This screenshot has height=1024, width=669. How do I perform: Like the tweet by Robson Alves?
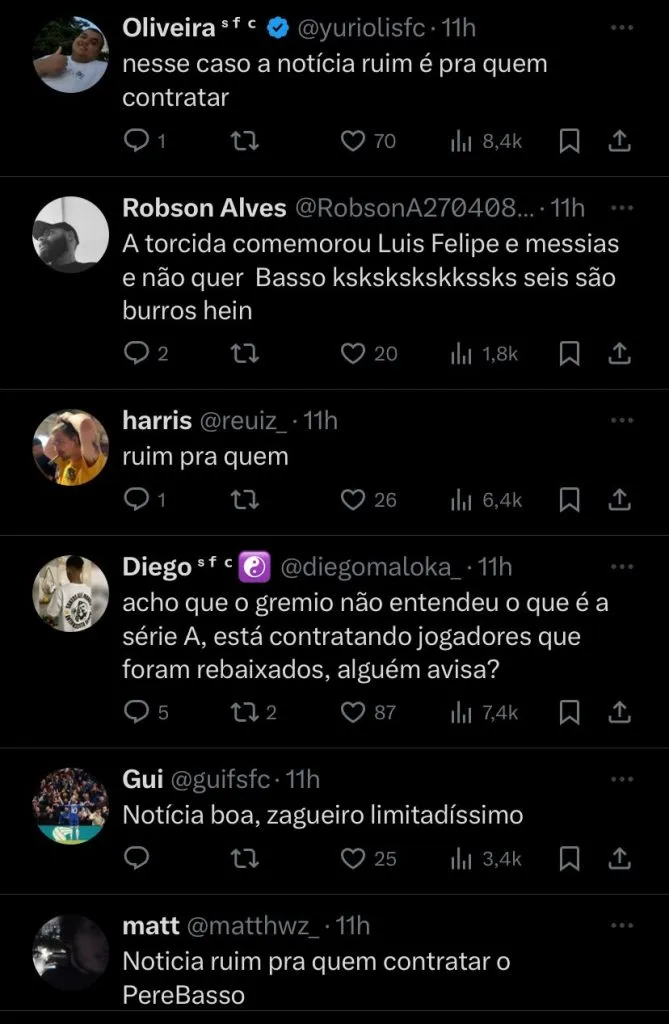353,353
